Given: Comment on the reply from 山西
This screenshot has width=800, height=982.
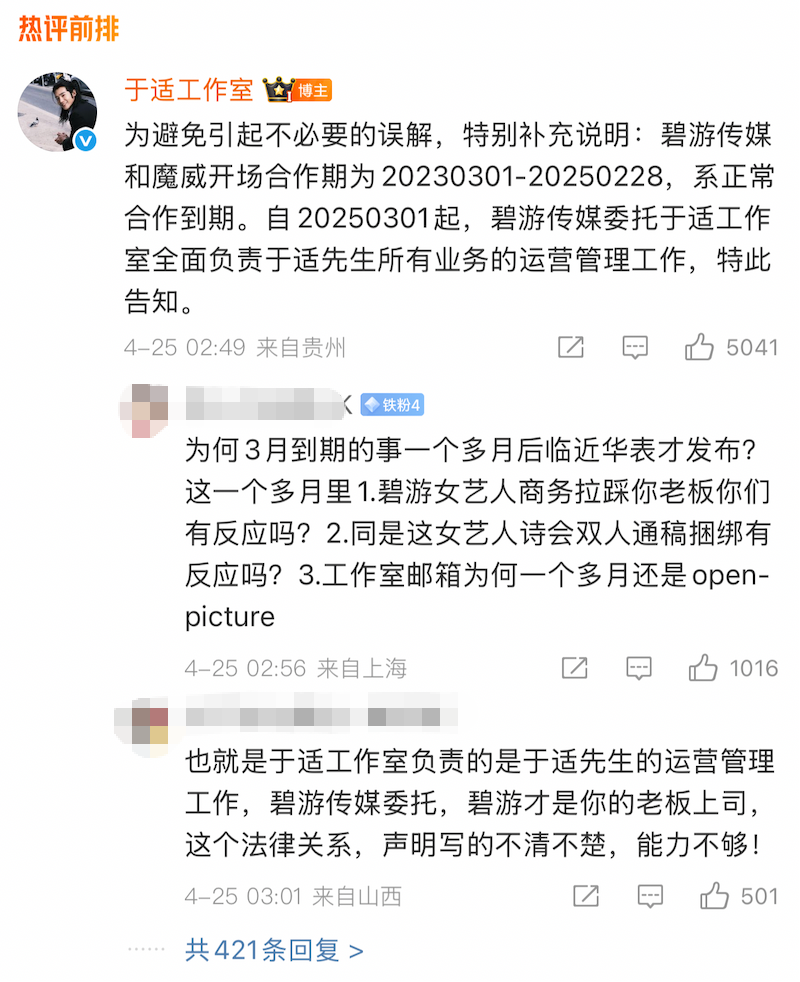Looking at the screenshot, I should (x=650, y=896).
